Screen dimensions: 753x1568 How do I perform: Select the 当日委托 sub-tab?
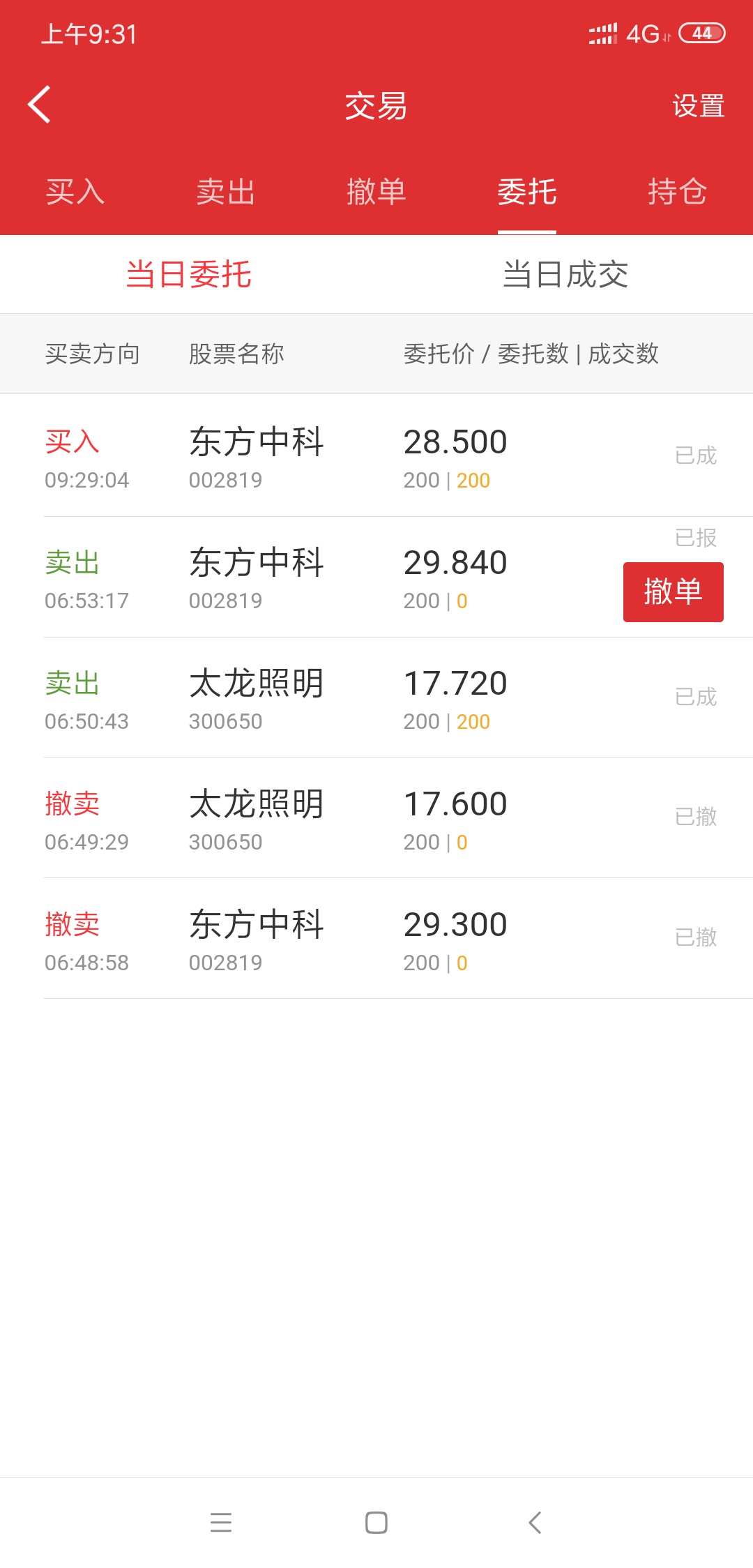click(188, 274)
